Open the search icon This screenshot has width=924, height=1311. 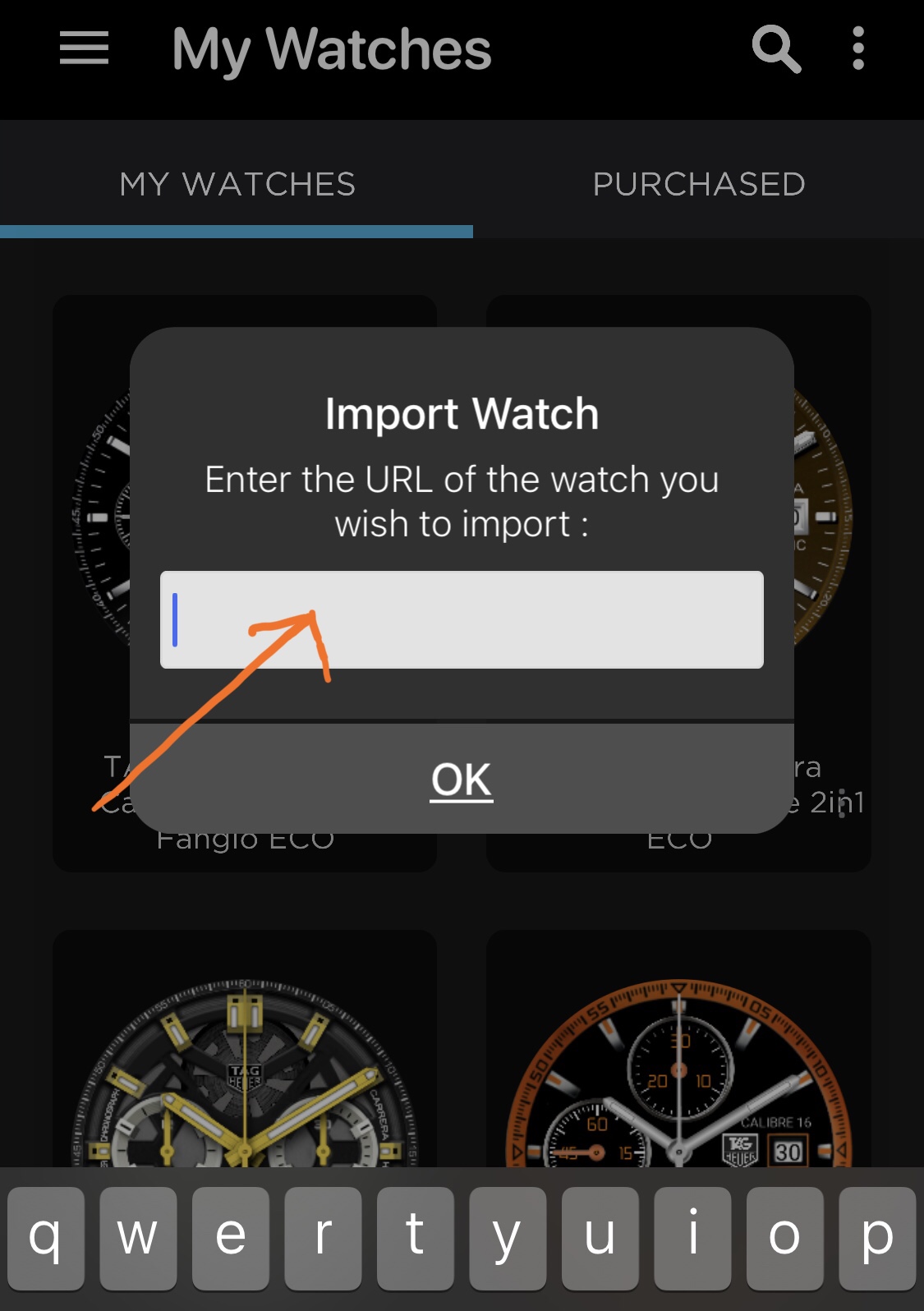pyautogui.click(x=775, y=49)
